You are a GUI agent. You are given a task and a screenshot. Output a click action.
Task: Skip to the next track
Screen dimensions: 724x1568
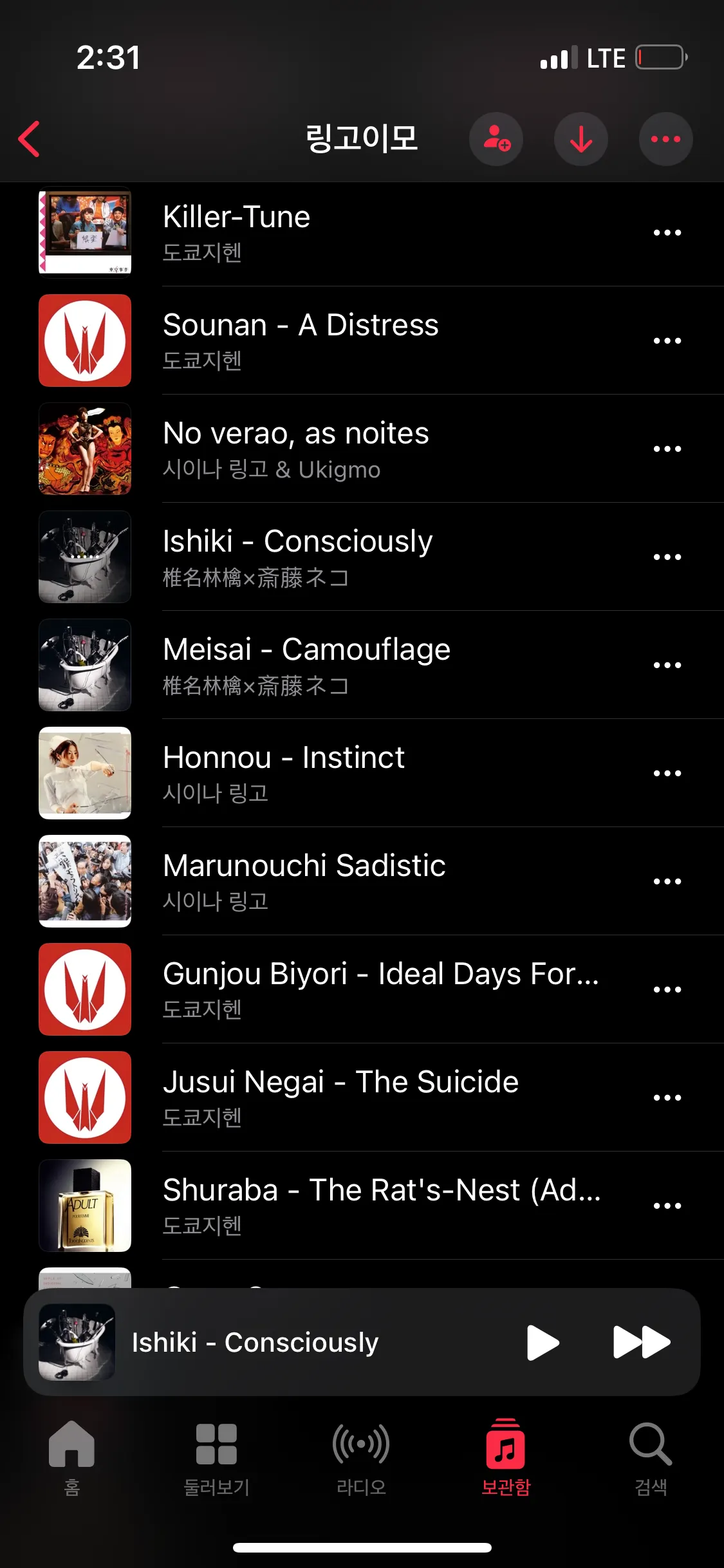point(642,1342)
